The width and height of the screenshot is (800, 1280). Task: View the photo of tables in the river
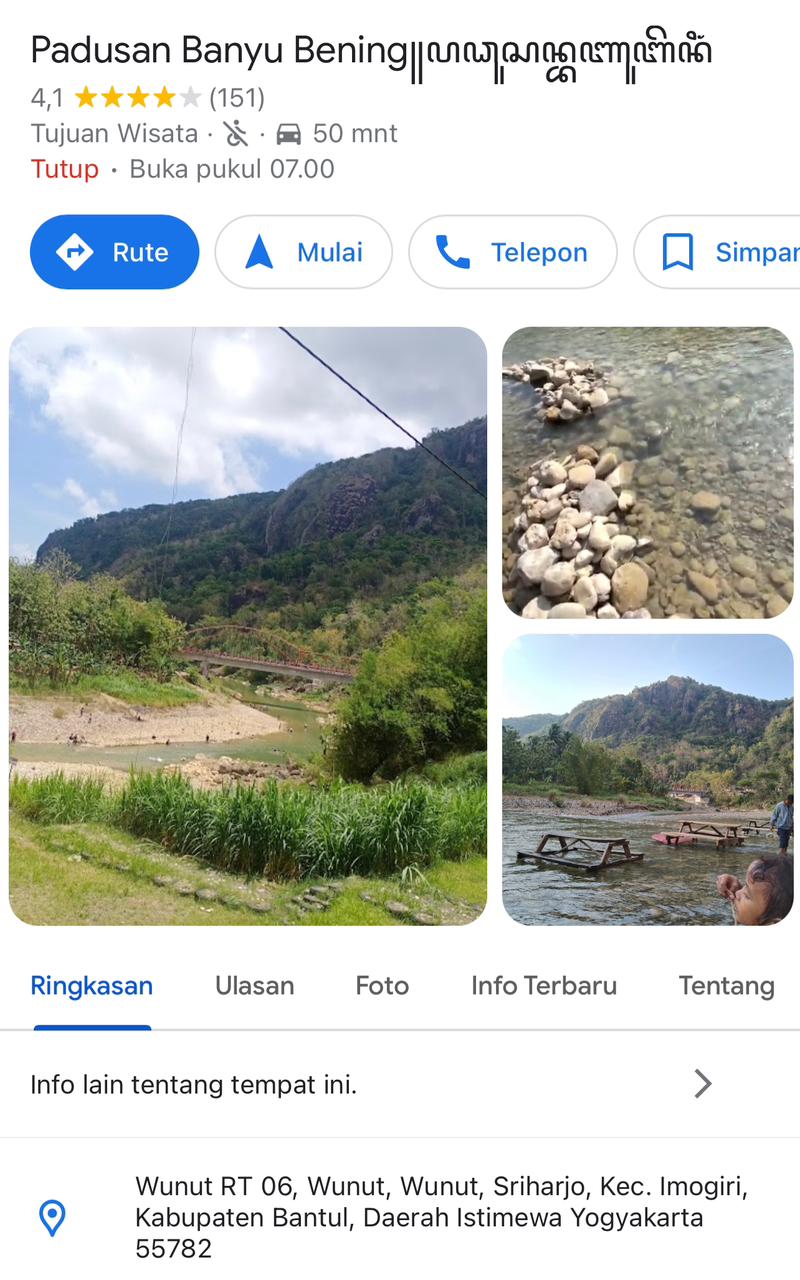647,779
